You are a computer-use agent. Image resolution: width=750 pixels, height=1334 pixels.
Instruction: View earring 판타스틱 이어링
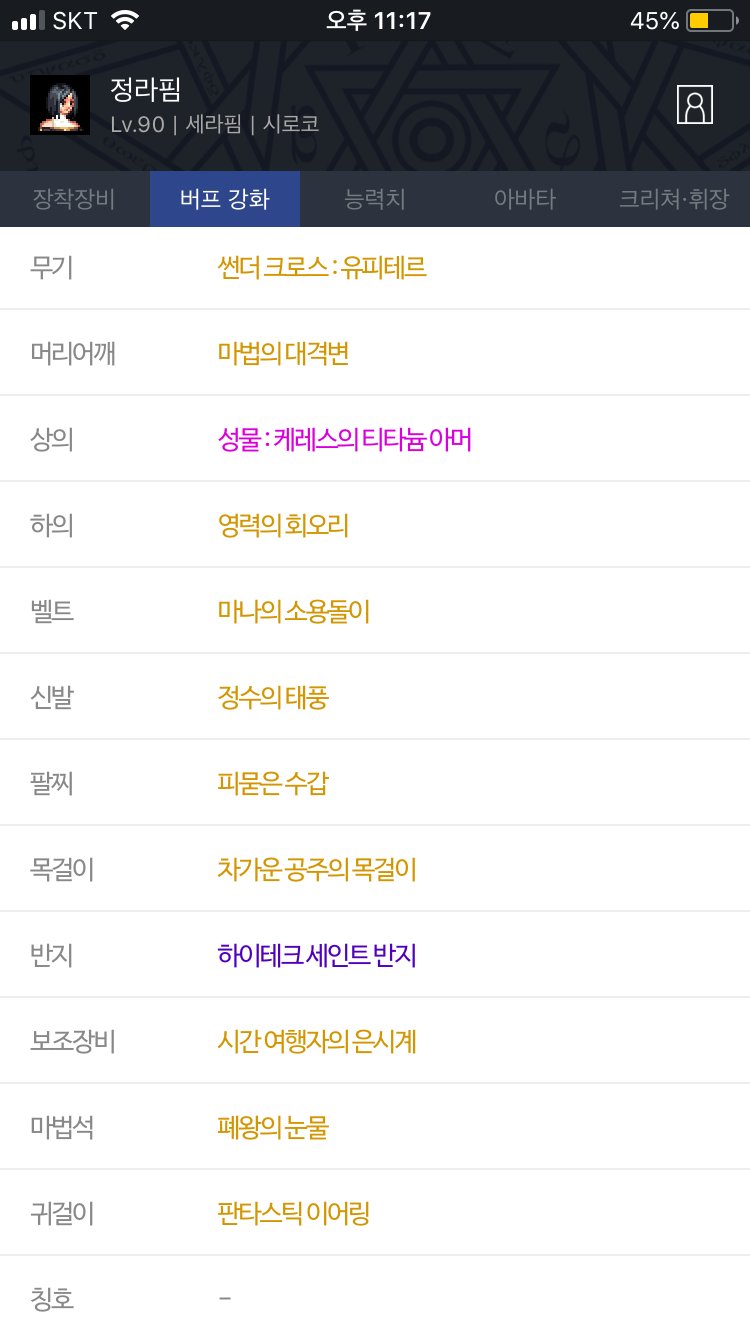(294, 1214)
